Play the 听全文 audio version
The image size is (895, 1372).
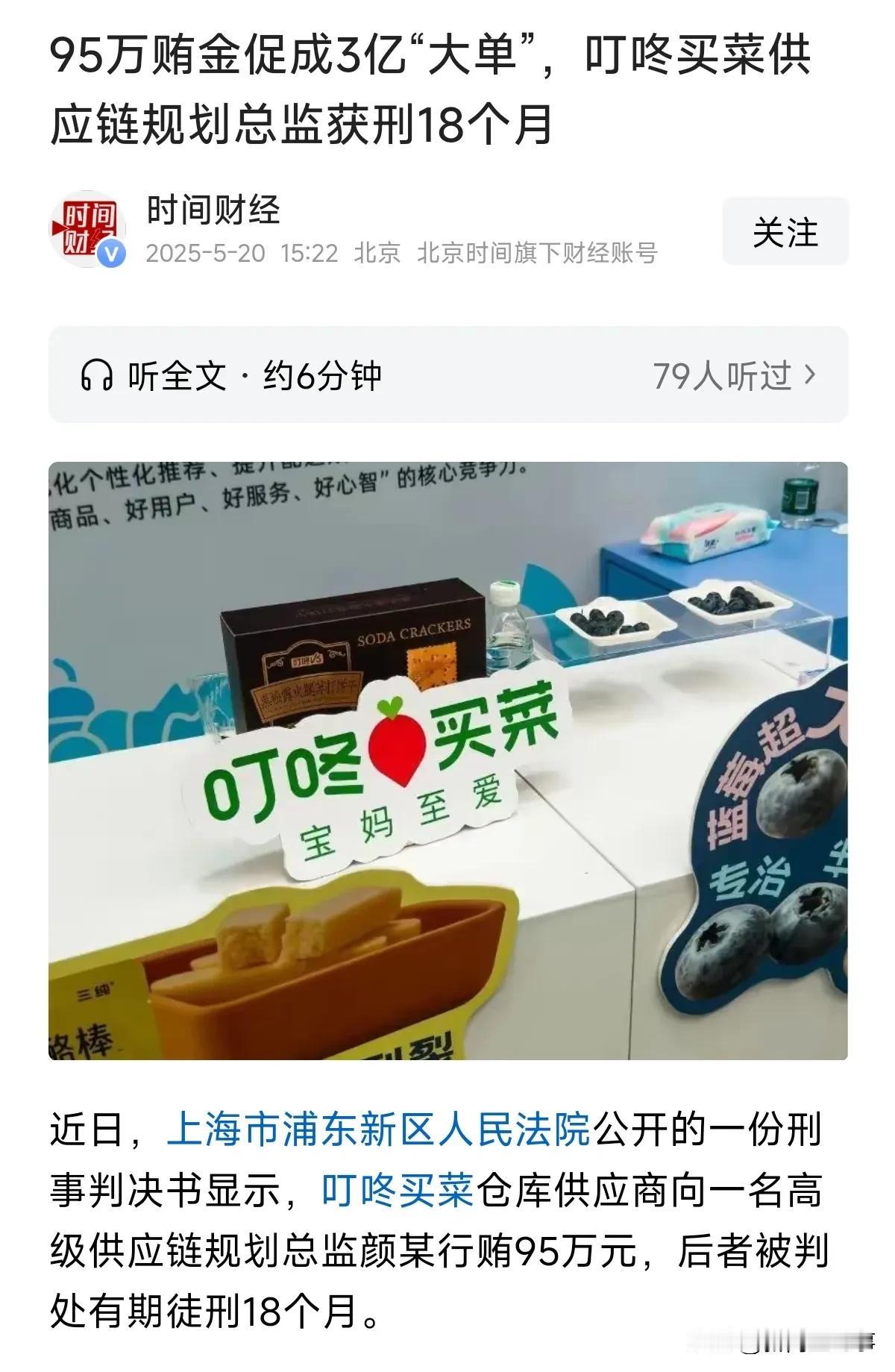pyautogui.click(x=230, y=375)
